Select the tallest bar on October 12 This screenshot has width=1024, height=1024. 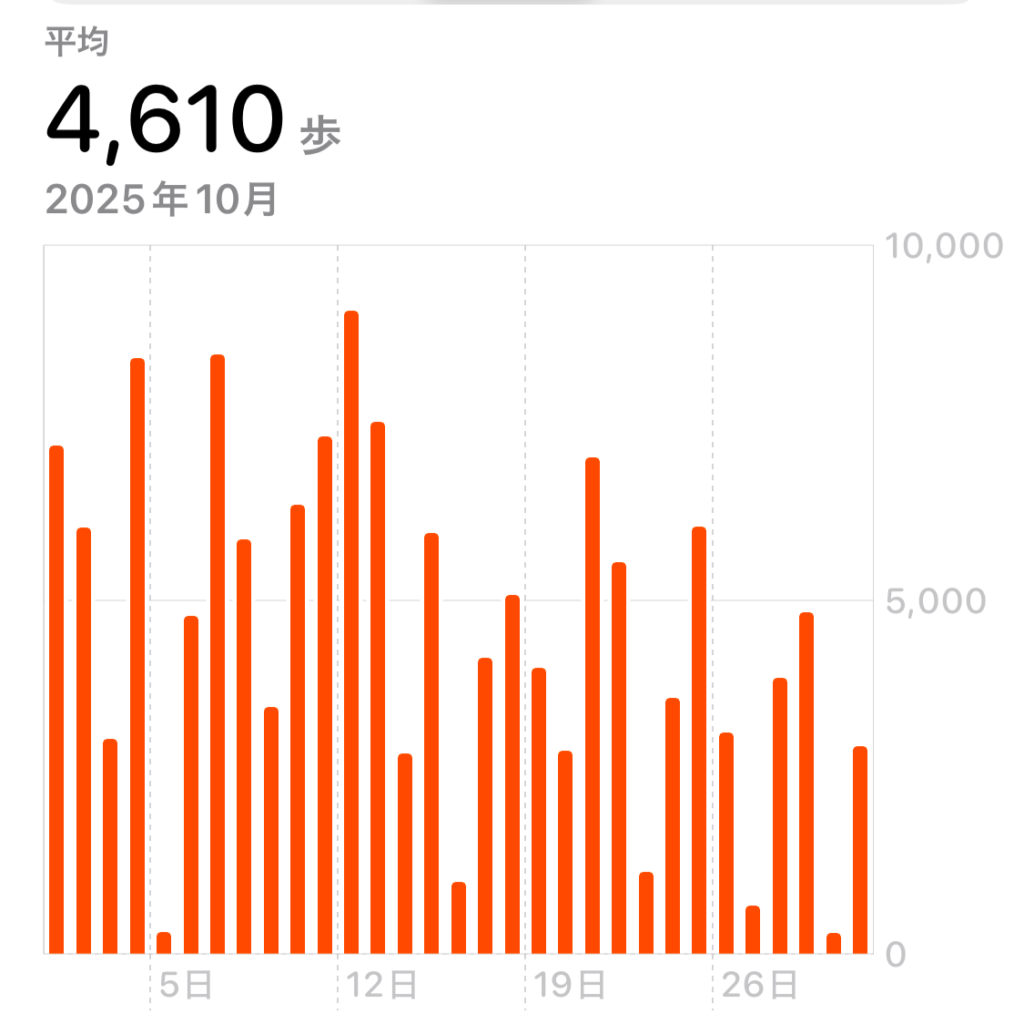351,632
